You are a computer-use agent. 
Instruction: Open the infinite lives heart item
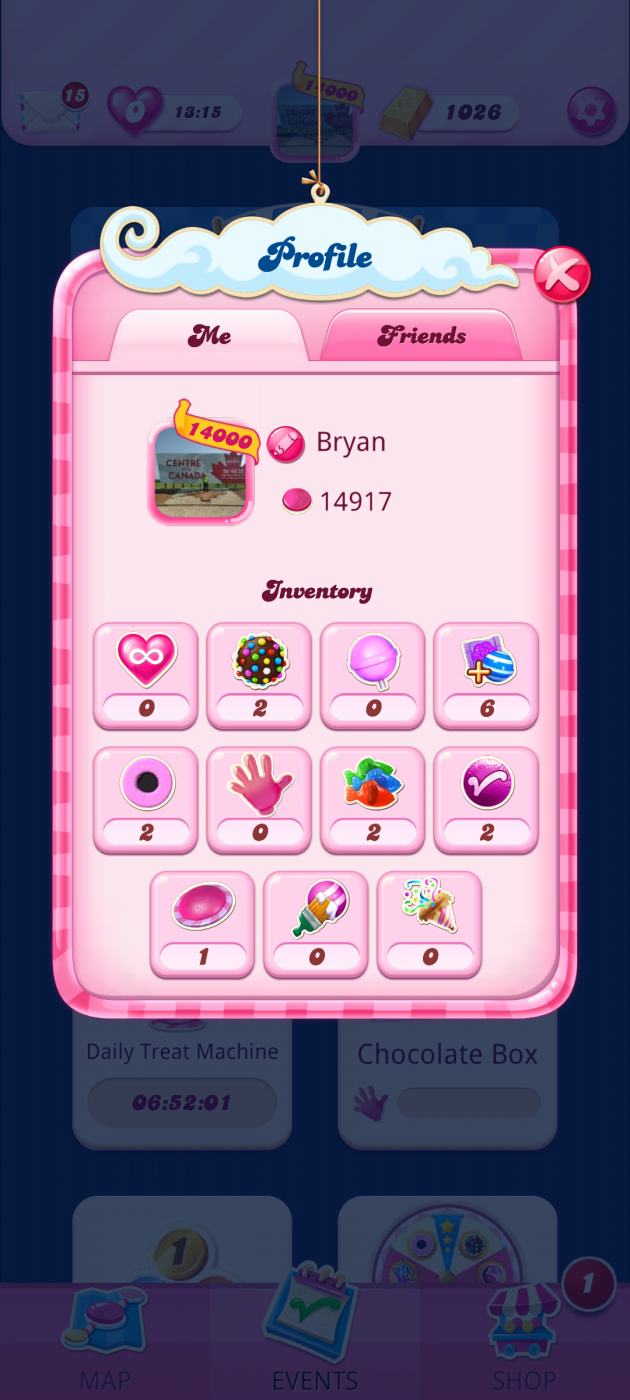[146, 662]
